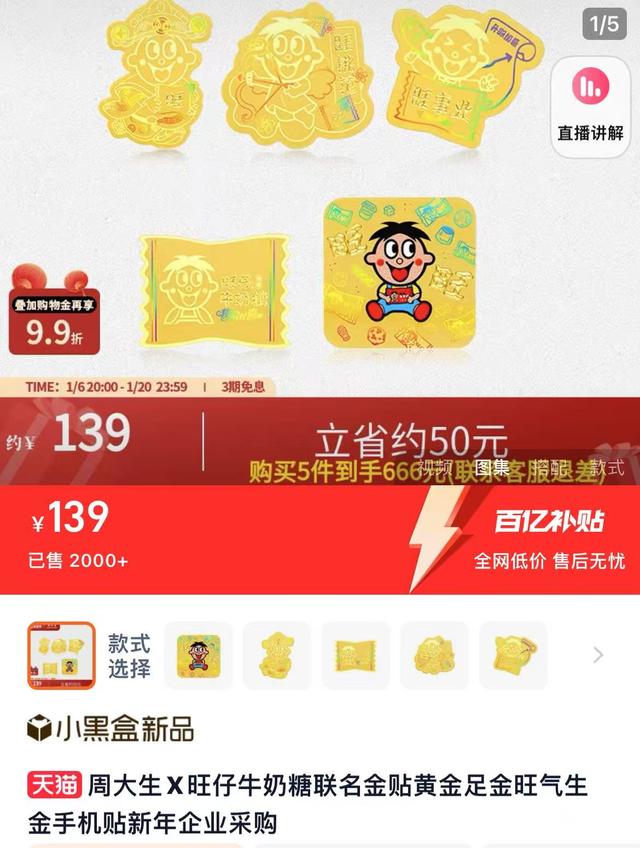Switch to the 视频 tab
Screen dimensions: 640x848
click(x=435, y=467)
